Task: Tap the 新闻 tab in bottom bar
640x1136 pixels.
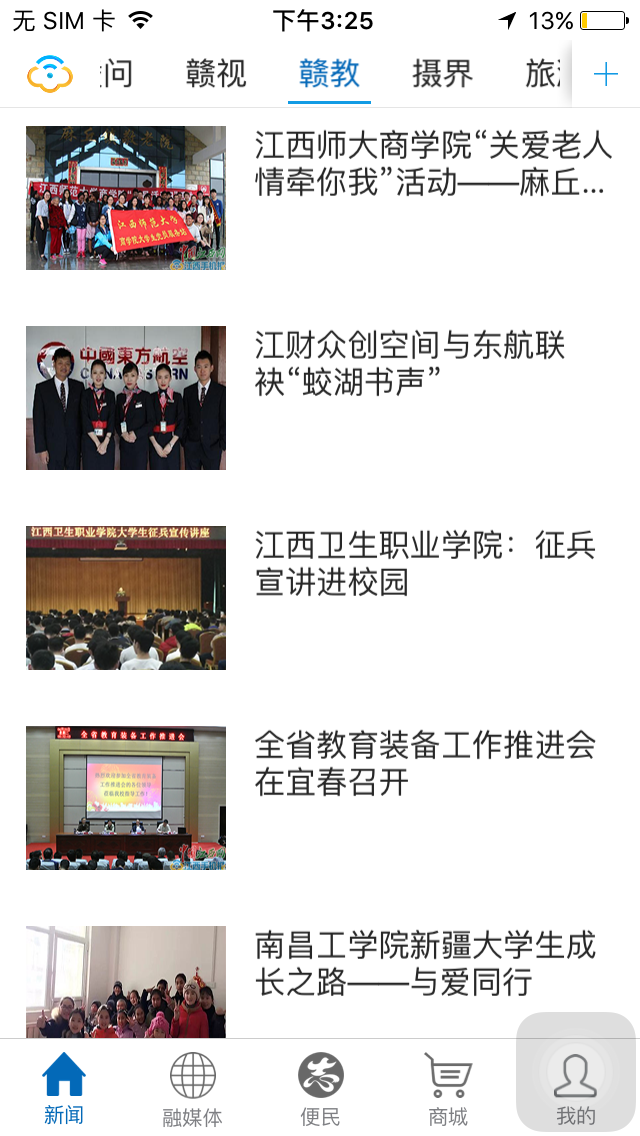Action: (x=64, y=1087)
